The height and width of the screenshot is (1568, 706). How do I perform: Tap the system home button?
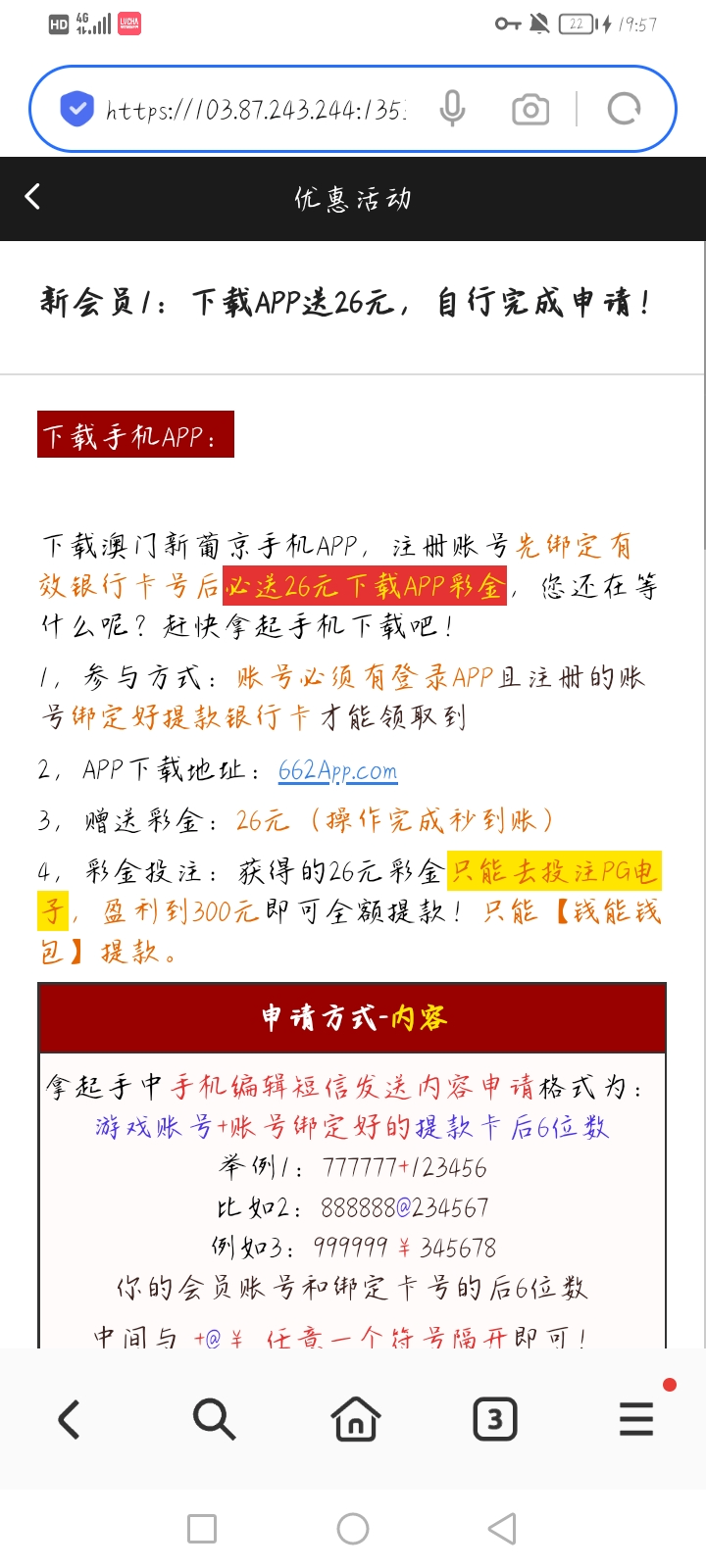pos(353,1529)
